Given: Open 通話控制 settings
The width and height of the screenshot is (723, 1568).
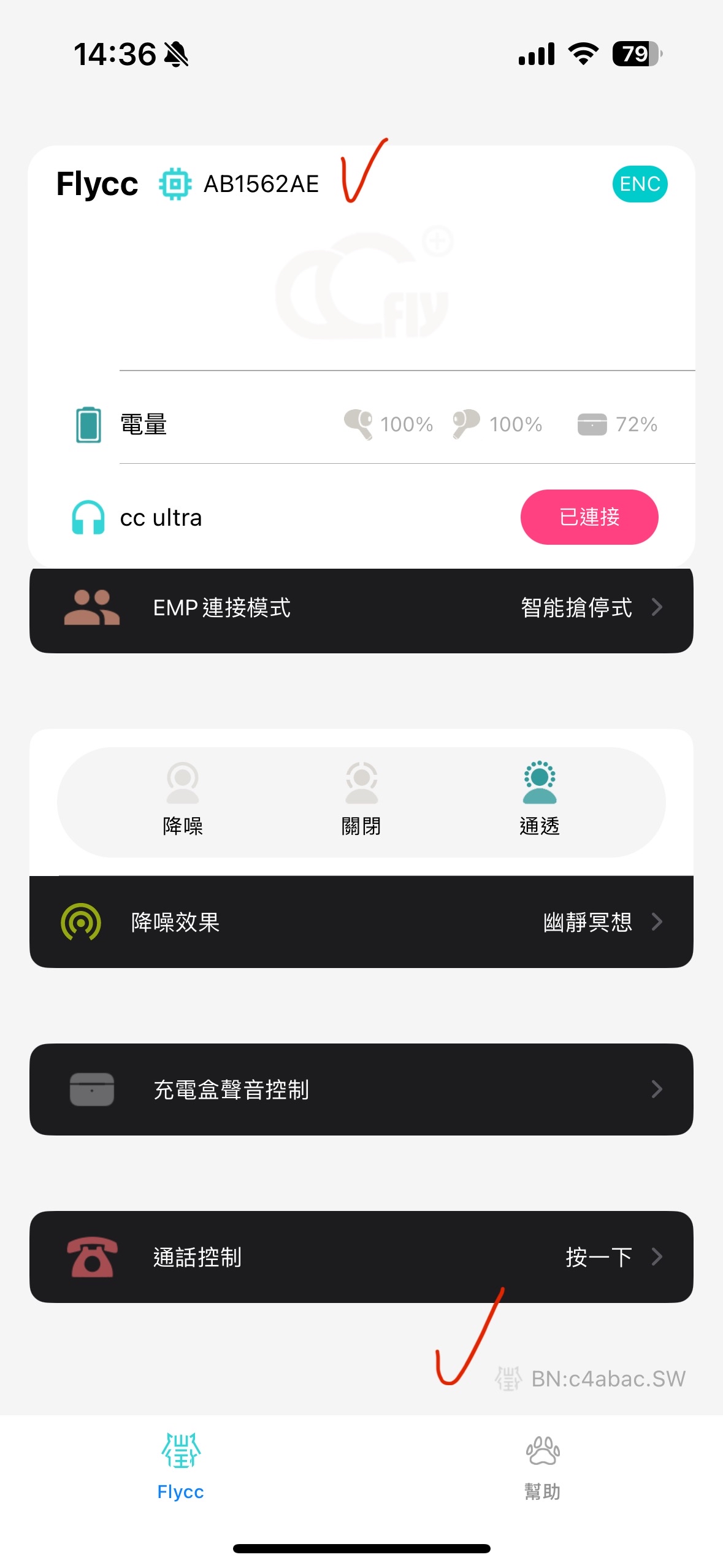Looking at the screenshot, I should (x=361, y=1257).
